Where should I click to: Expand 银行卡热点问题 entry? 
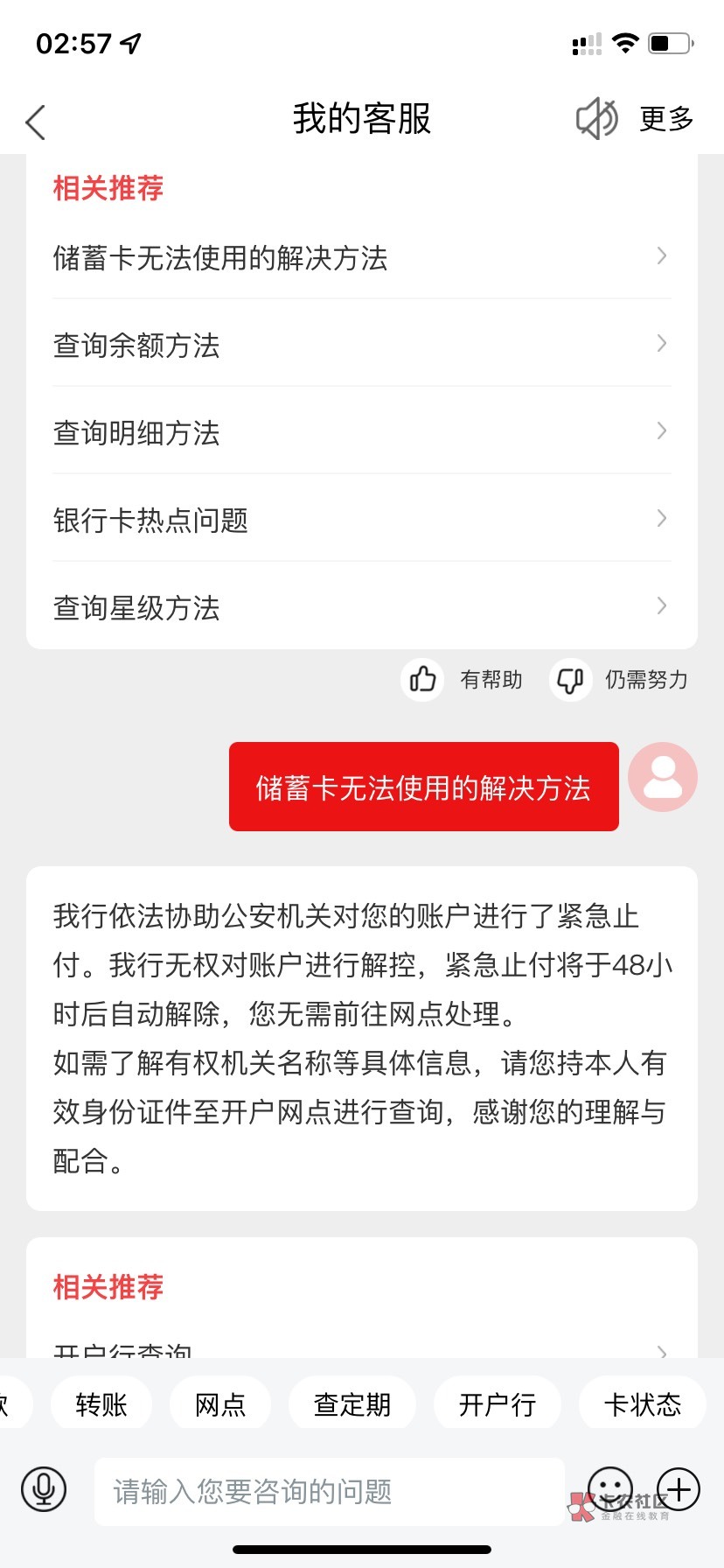tap(362, 519)
